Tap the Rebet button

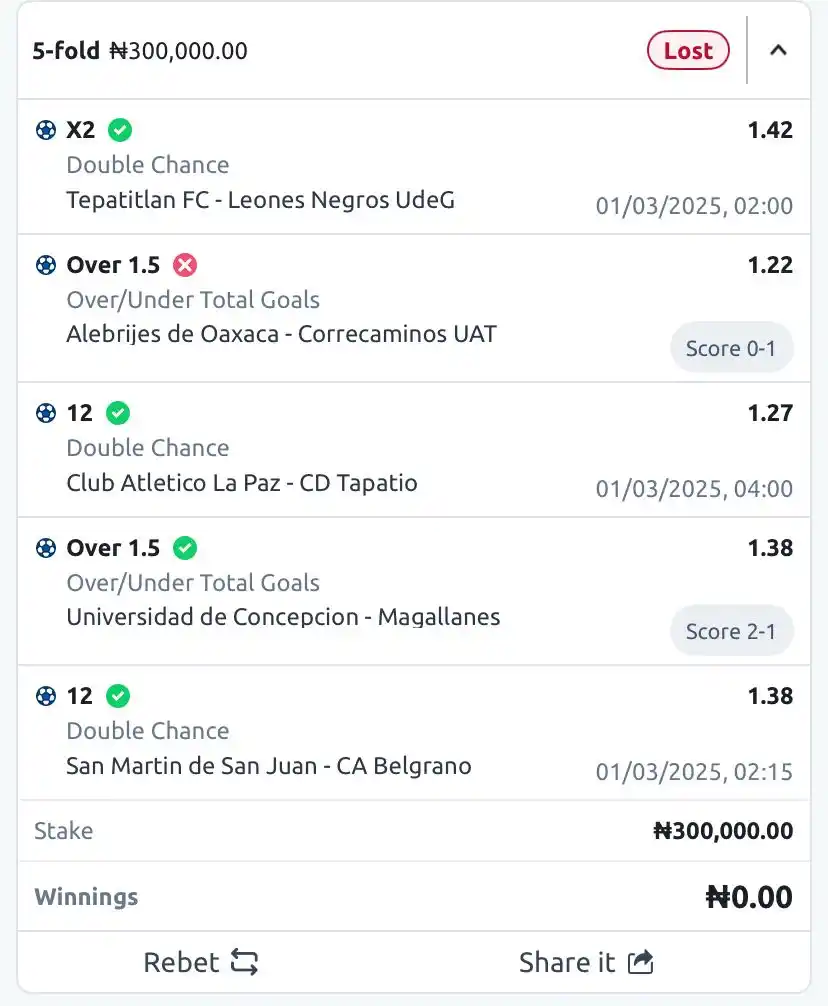(201, 962)
